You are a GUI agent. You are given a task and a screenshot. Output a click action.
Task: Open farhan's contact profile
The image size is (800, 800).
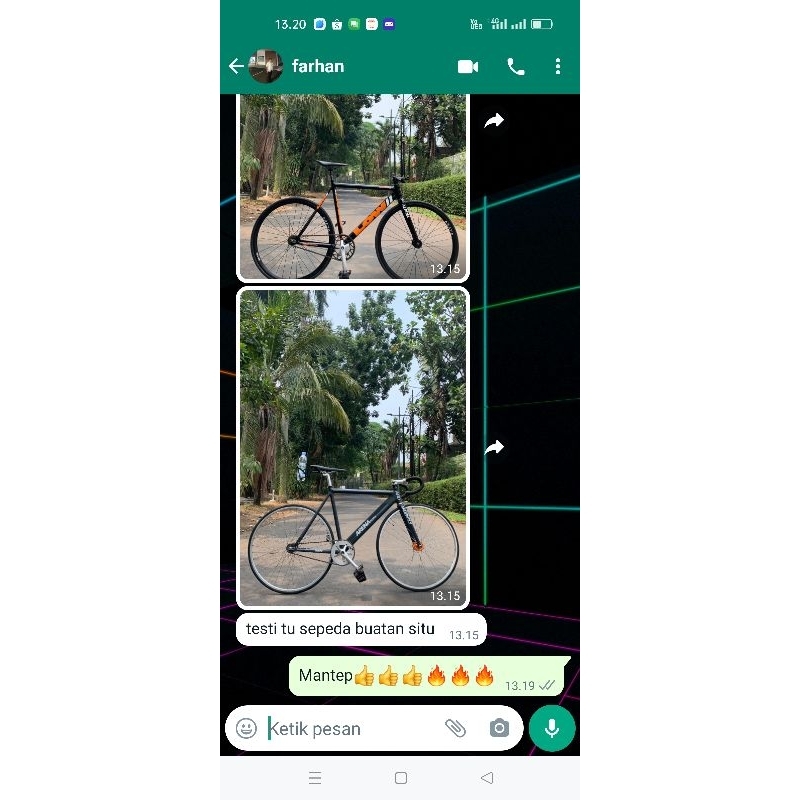pos(317,67)
